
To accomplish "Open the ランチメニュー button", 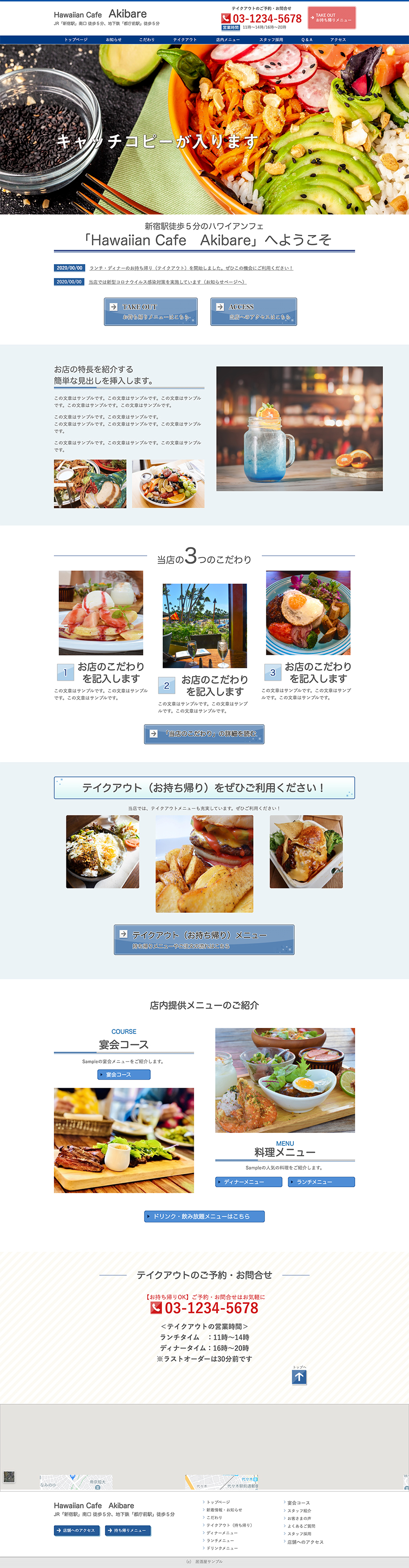I will pyautogui.click(x=321, y=1181).
